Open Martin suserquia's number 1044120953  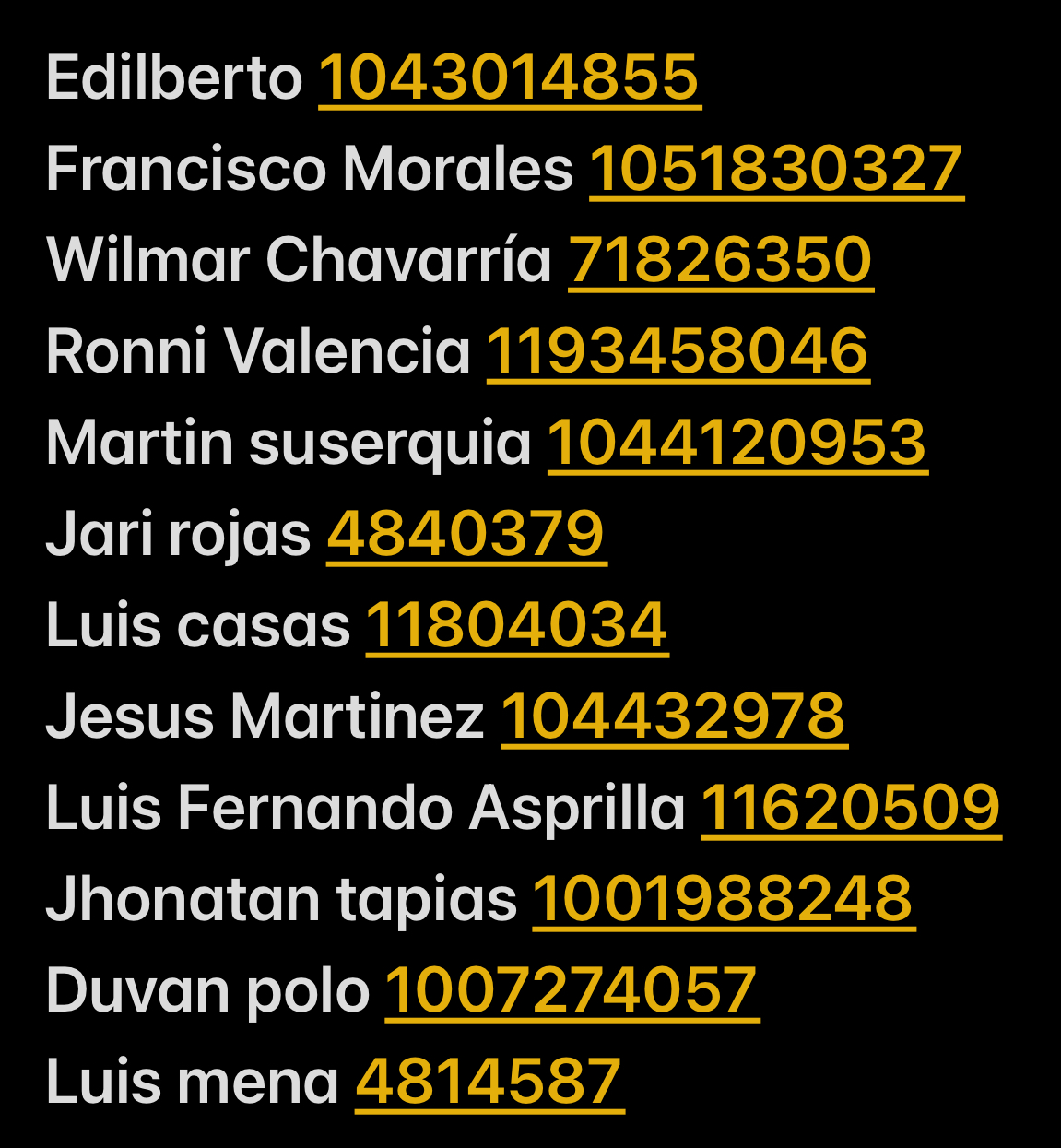point(737,444)
